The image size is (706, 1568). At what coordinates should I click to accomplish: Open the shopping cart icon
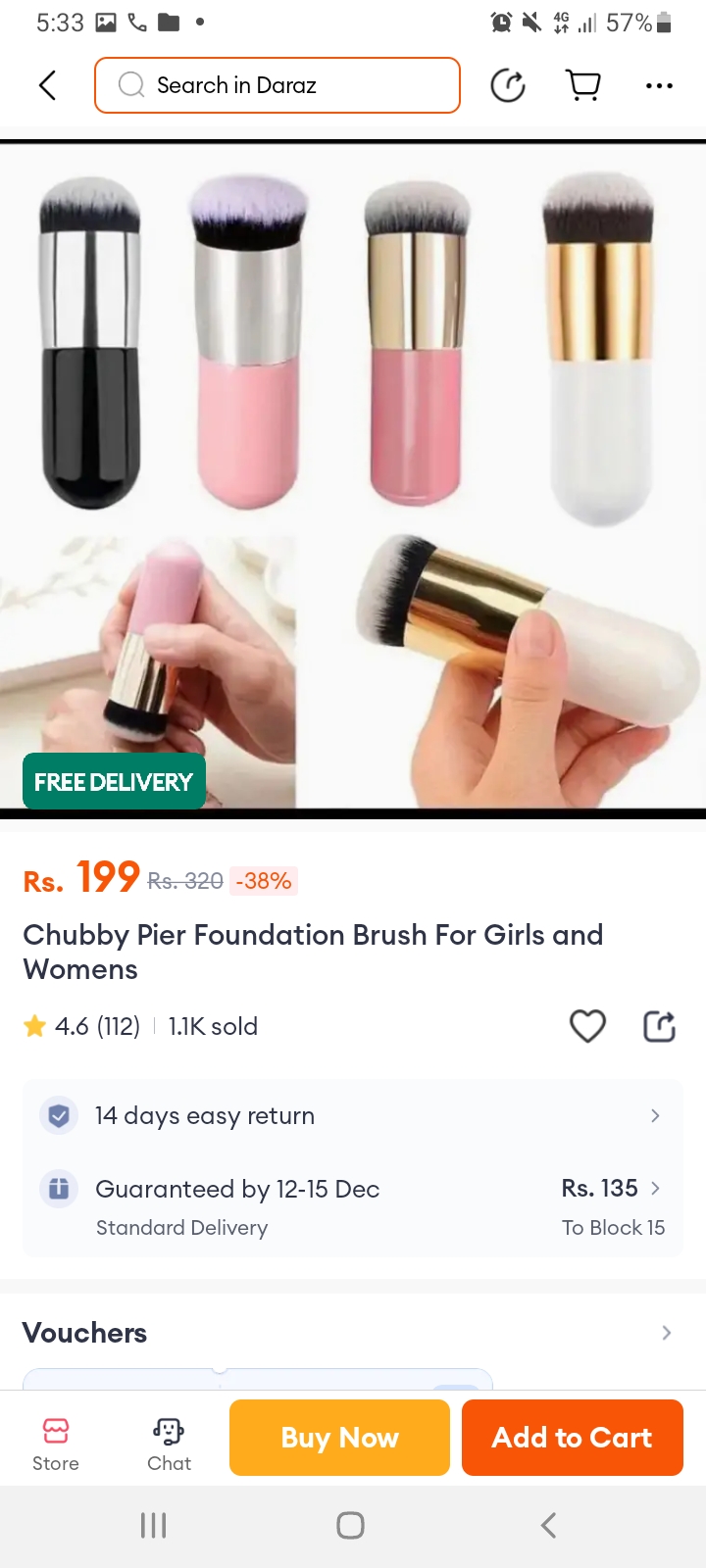583,85
